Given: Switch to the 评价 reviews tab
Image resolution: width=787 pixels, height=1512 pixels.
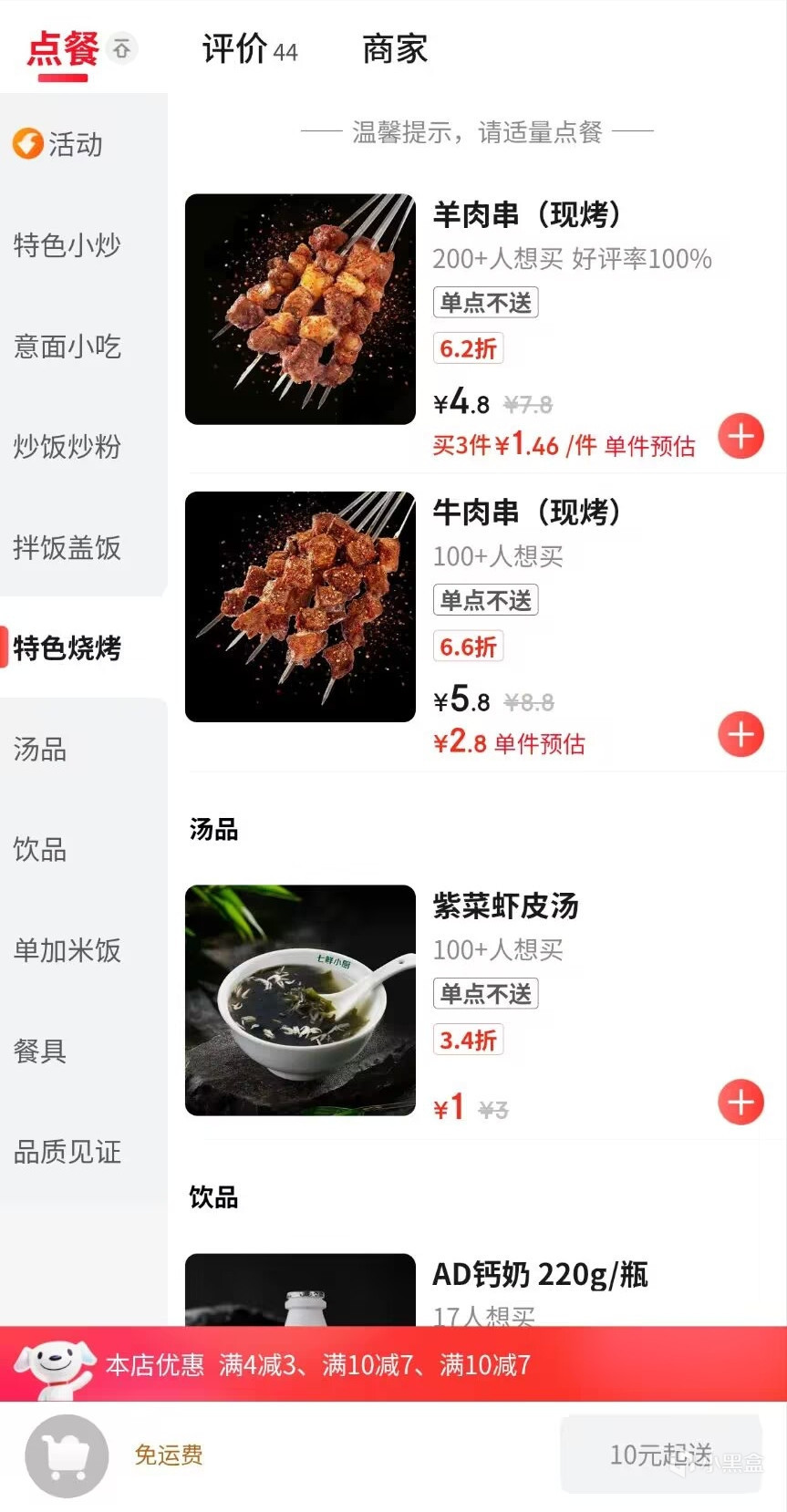Looking at the screenshot, I should tap(249, 49).
